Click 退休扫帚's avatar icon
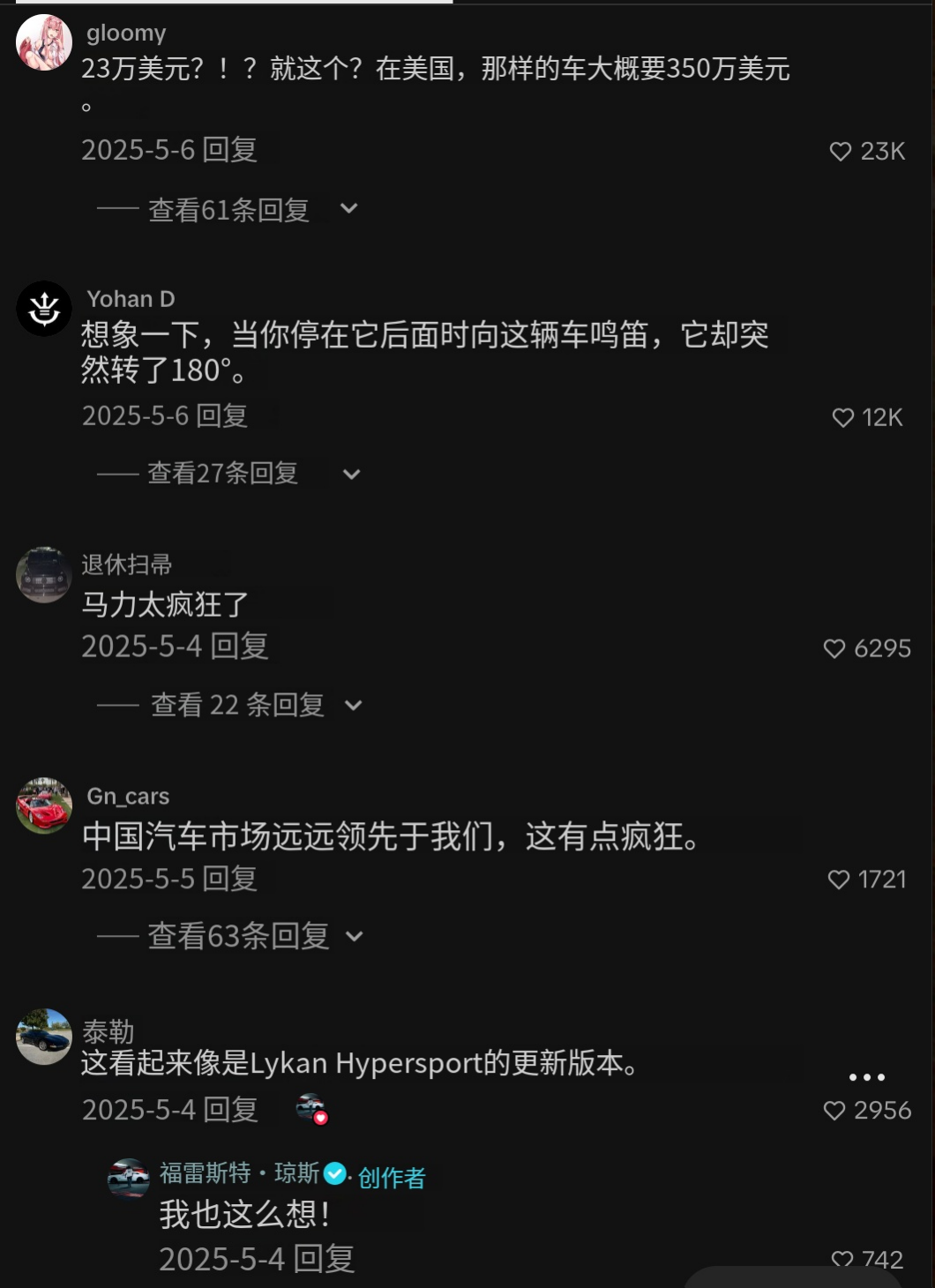Viewport: 935px width, 1288px height. 43,574
